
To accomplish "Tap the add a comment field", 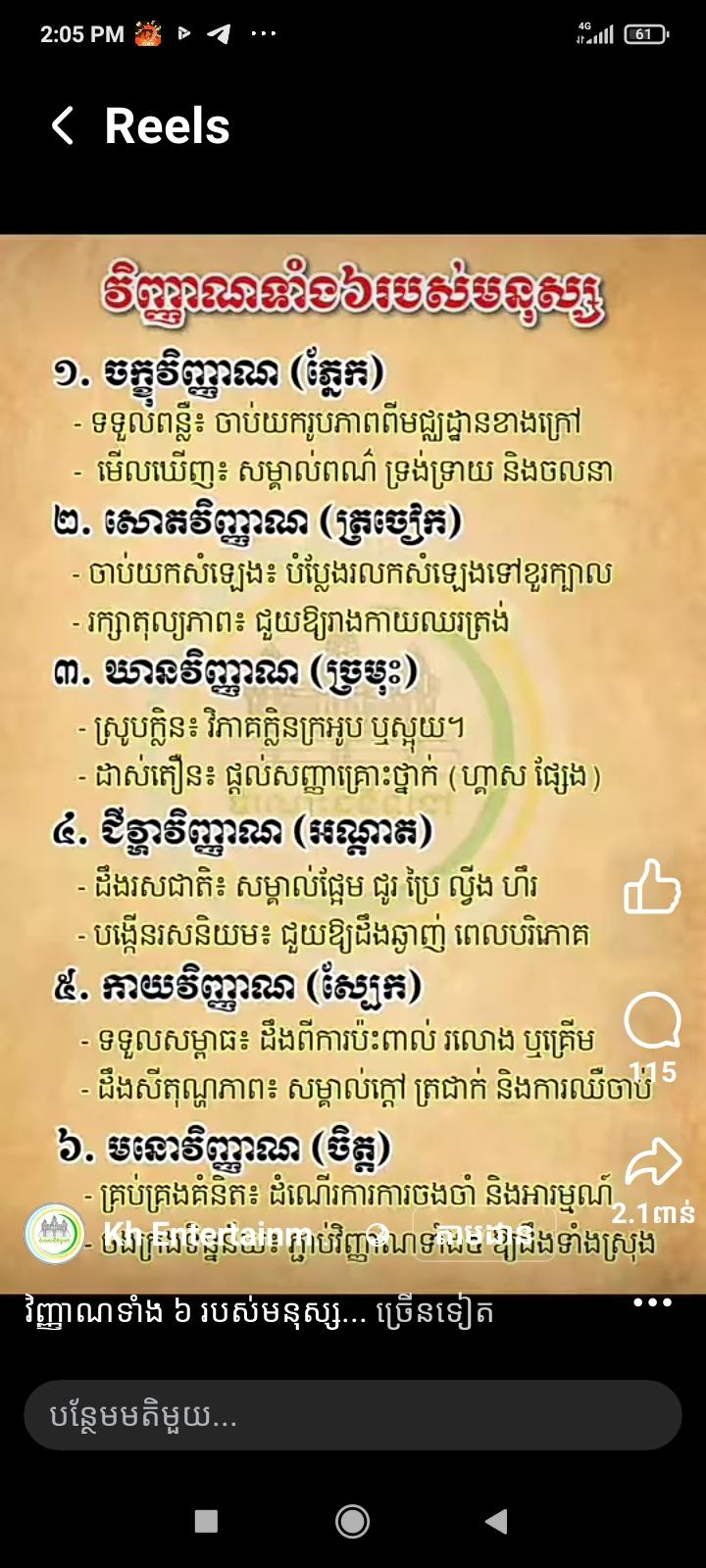I will coord(353,1415).
